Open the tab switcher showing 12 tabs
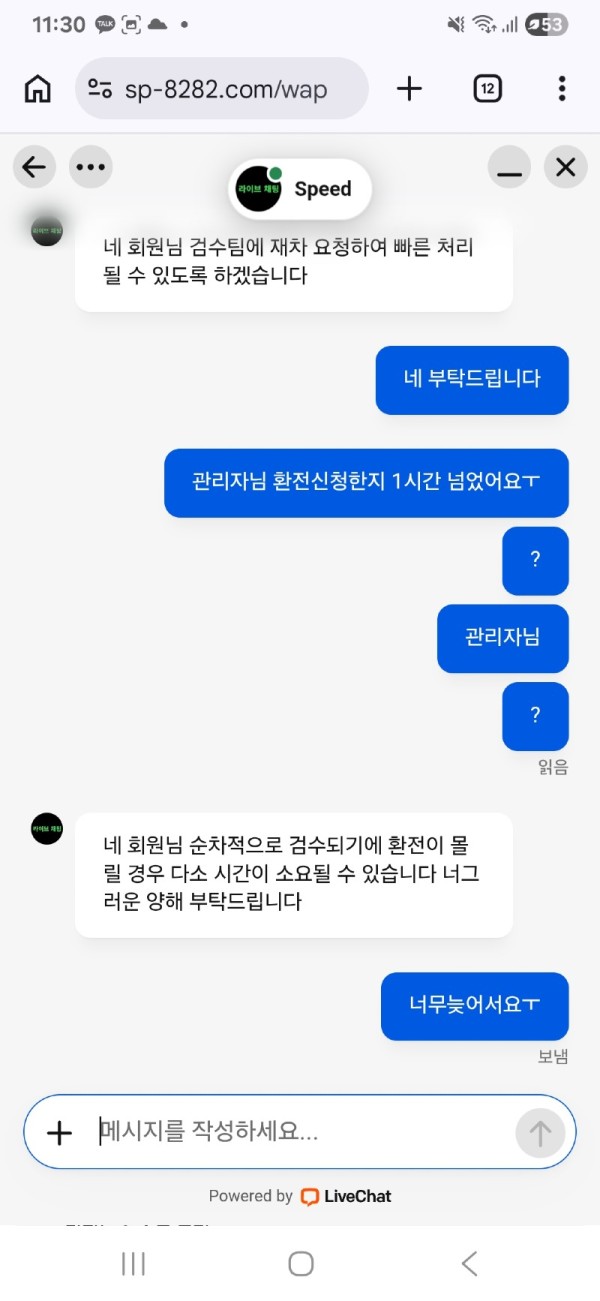The width and height of the screenshot is (600, 1301). (x=487, y=89)
